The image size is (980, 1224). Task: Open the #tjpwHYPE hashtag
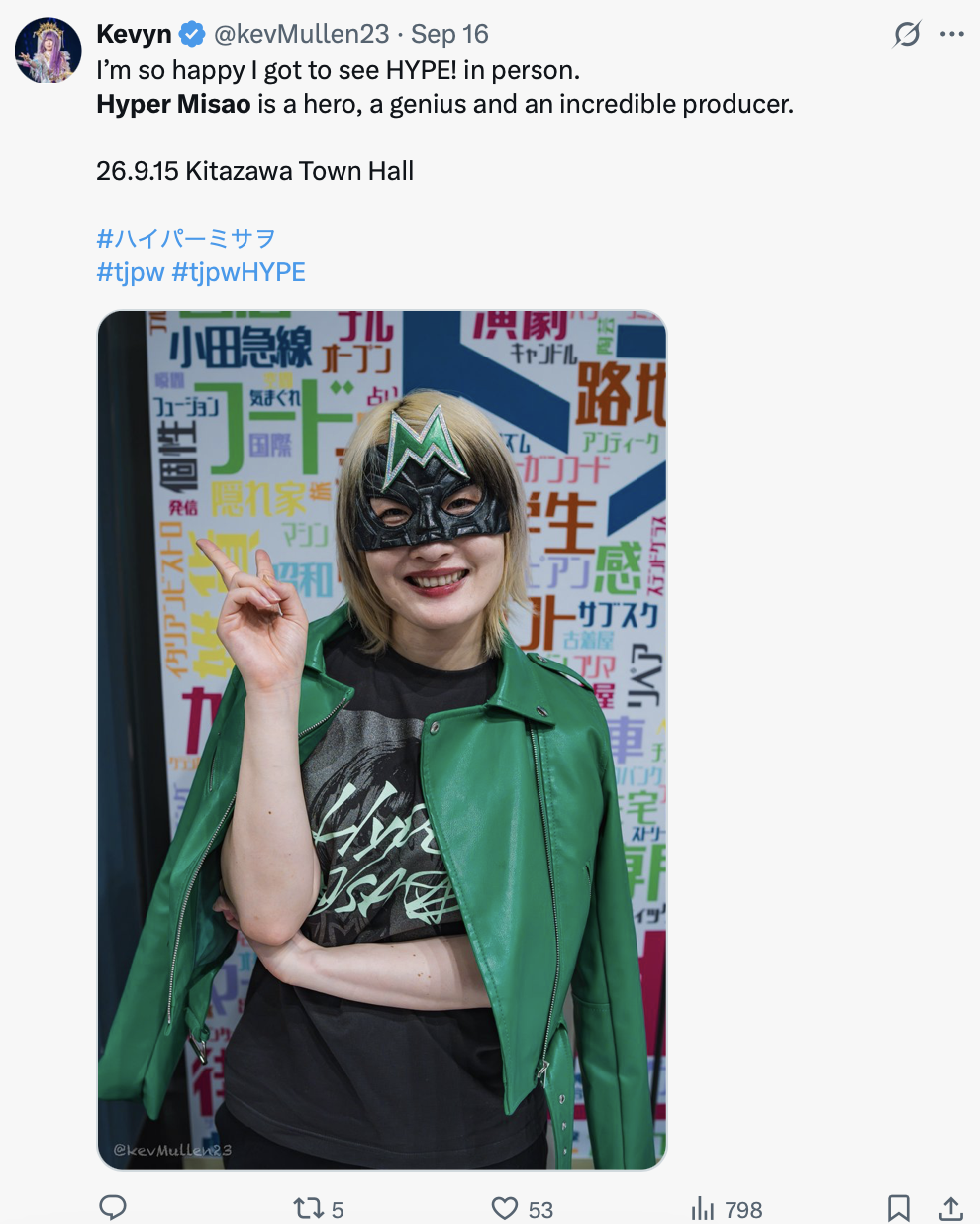(239, 272)
